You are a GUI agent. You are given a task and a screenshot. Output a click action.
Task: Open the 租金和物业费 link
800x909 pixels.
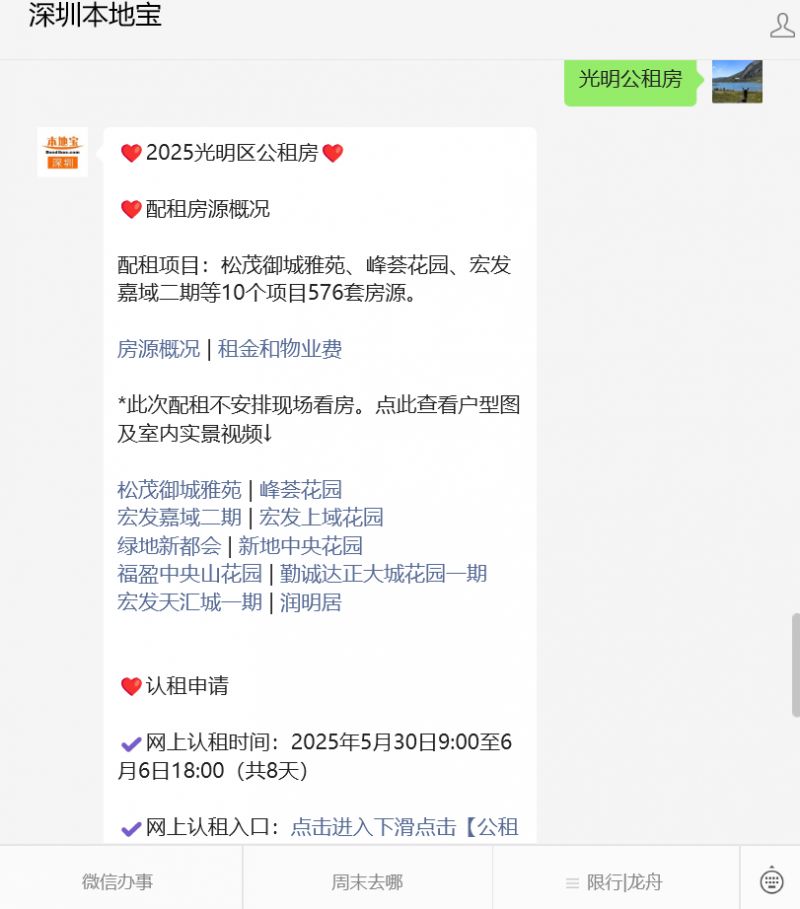[280, 349]
